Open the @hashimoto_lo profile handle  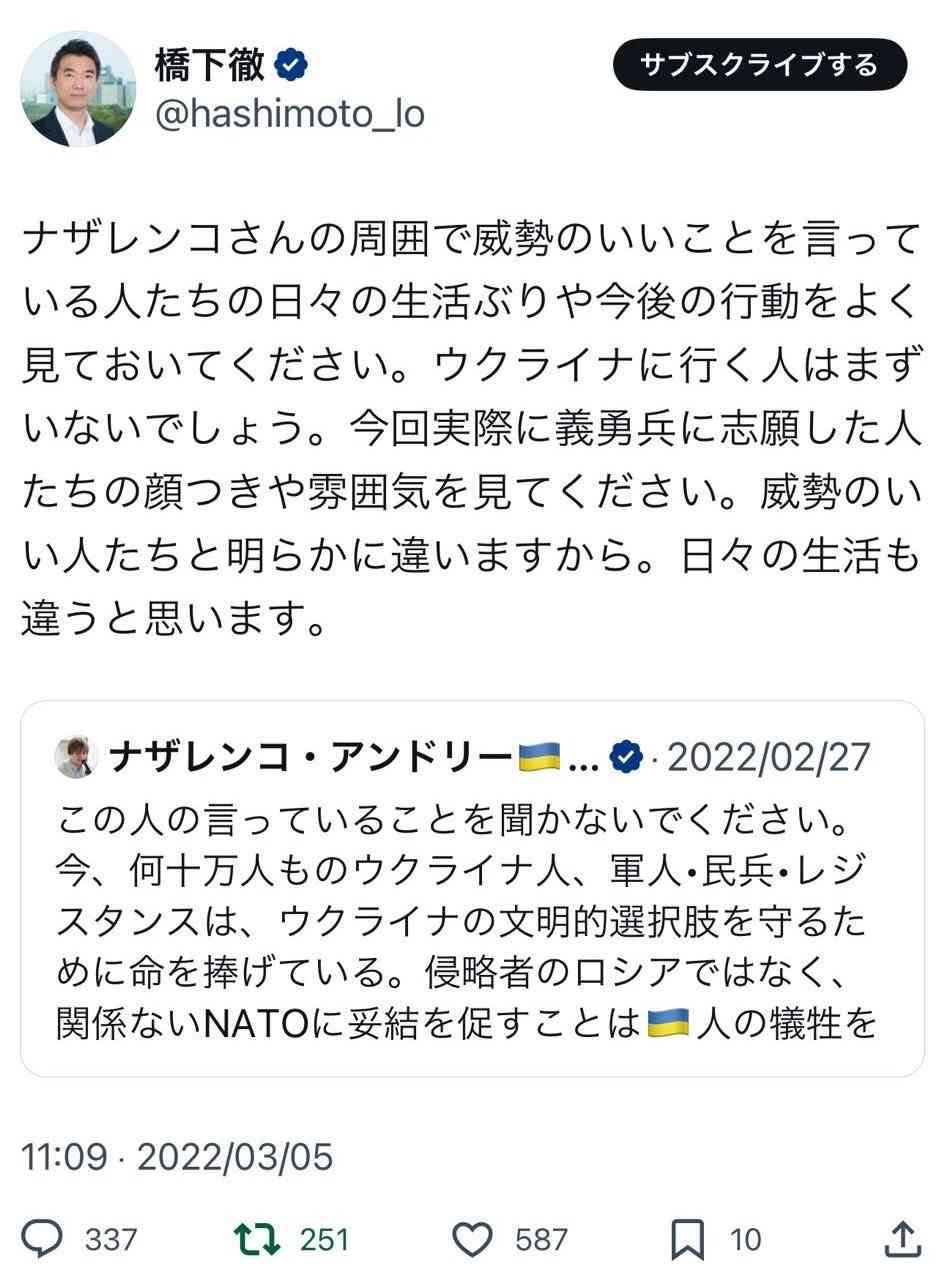289,114
